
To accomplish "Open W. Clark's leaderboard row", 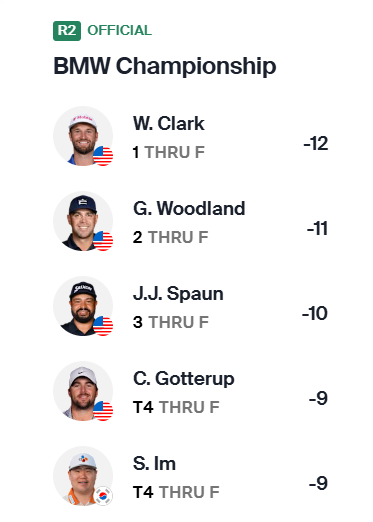I will [191, 136].
